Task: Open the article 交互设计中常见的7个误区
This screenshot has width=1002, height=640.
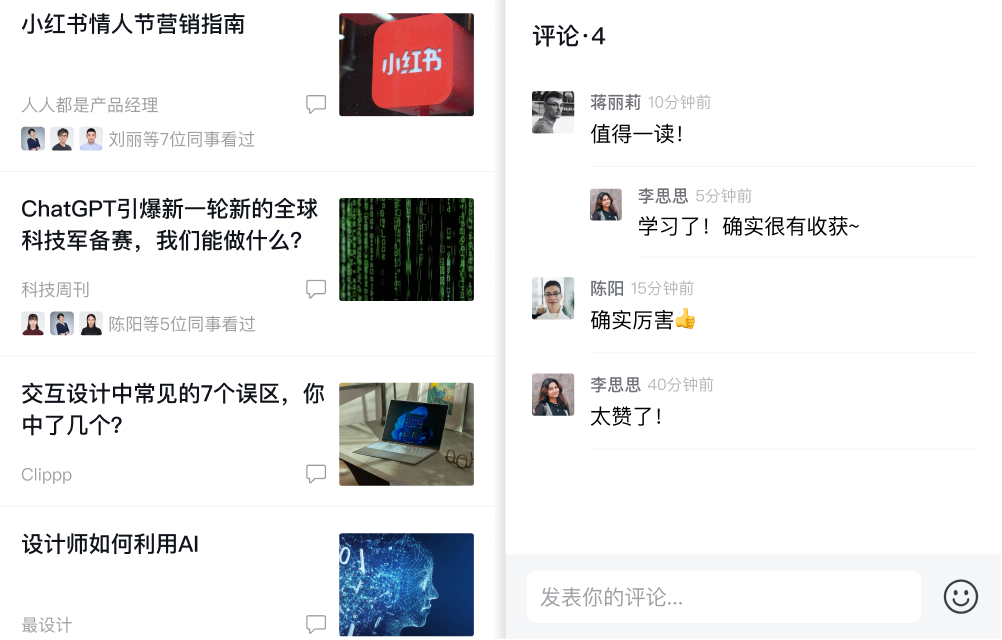Action: [172, 409]
